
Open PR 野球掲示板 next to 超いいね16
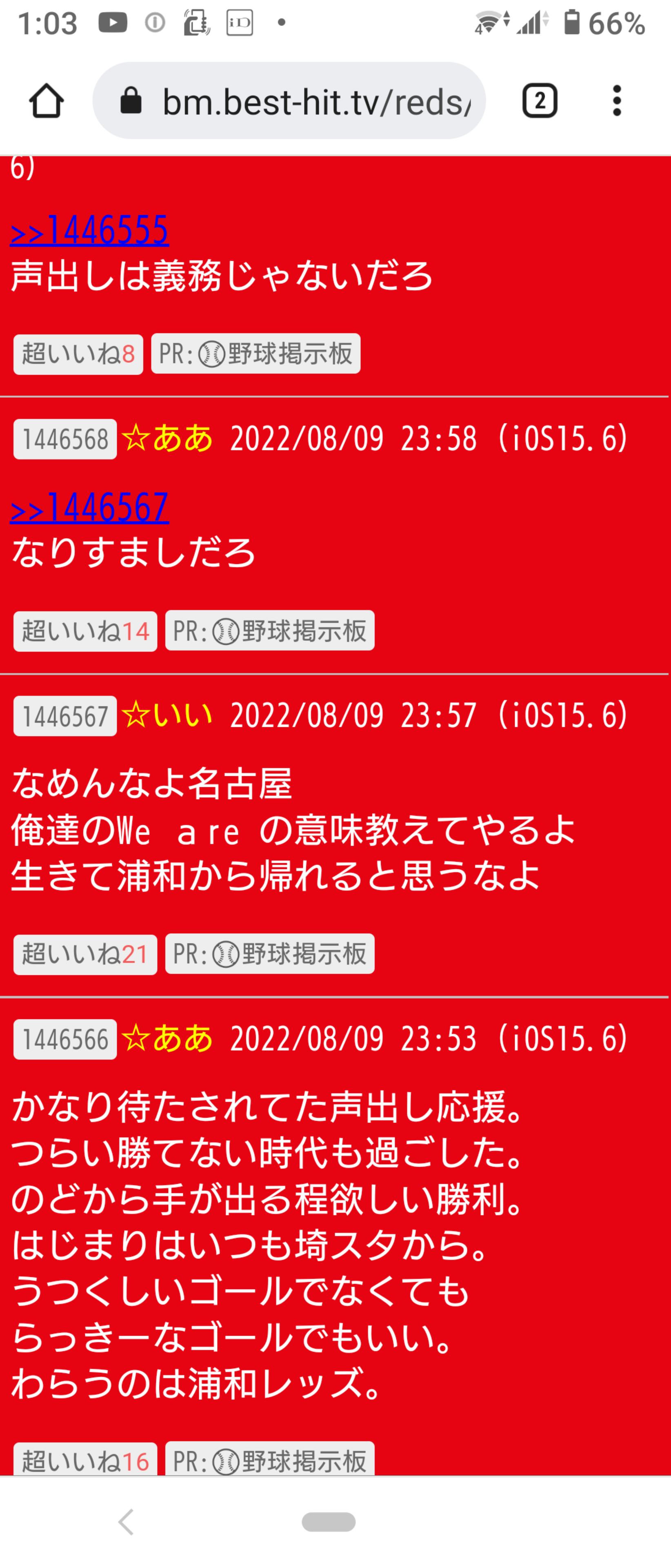tap(269, 1460)
